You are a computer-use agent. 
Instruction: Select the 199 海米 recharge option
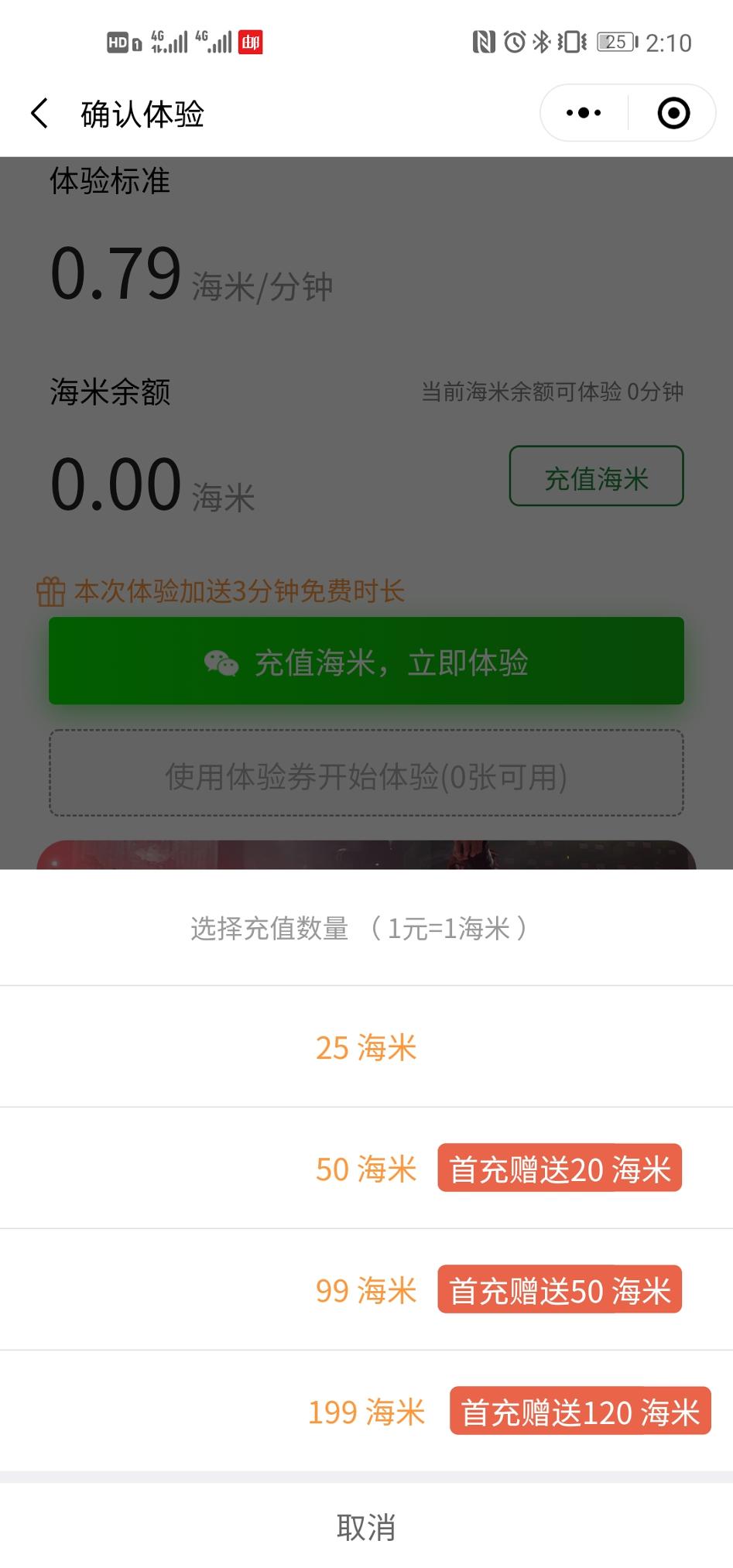(366, 1412)
